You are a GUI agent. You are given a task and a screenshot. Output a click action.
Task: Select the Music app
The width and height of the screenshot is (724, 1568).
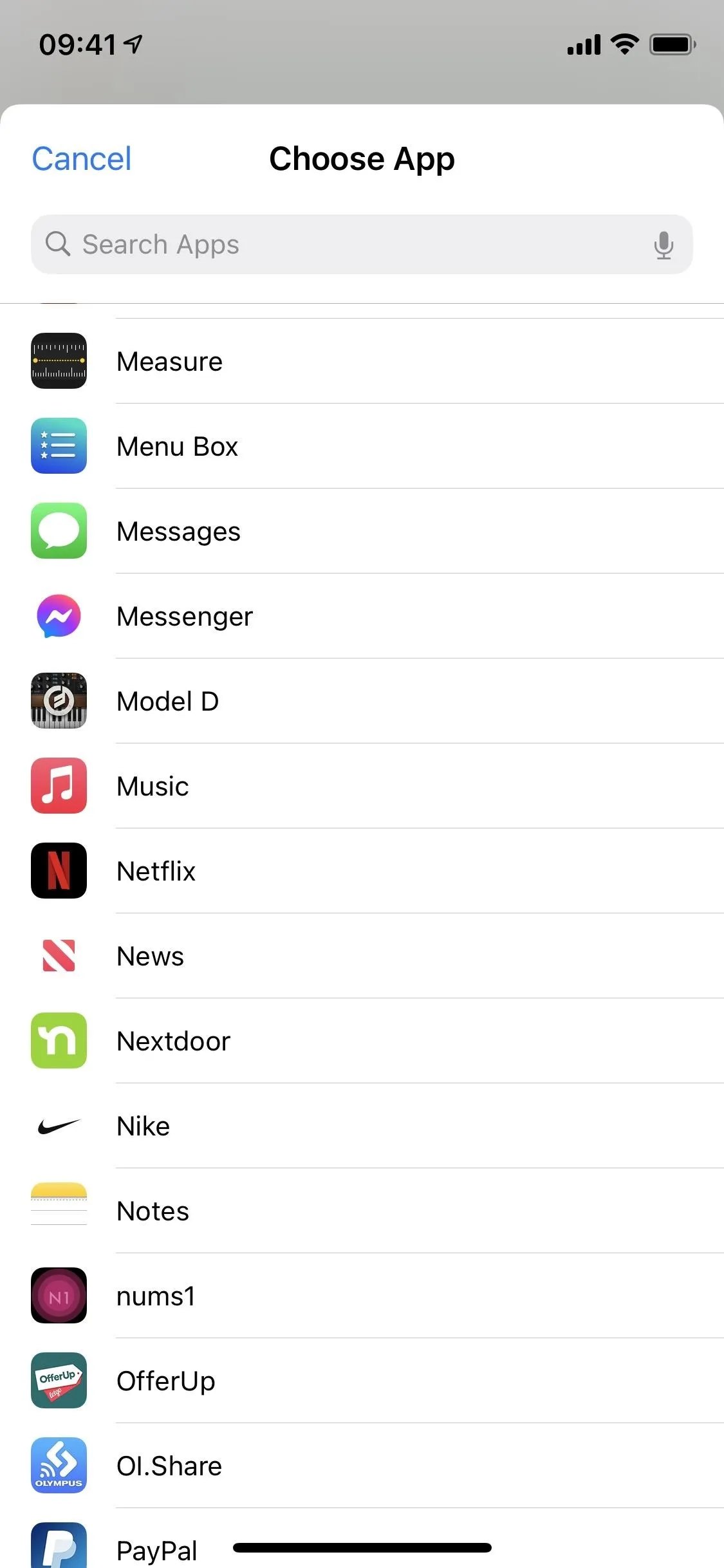click(362, 786)
